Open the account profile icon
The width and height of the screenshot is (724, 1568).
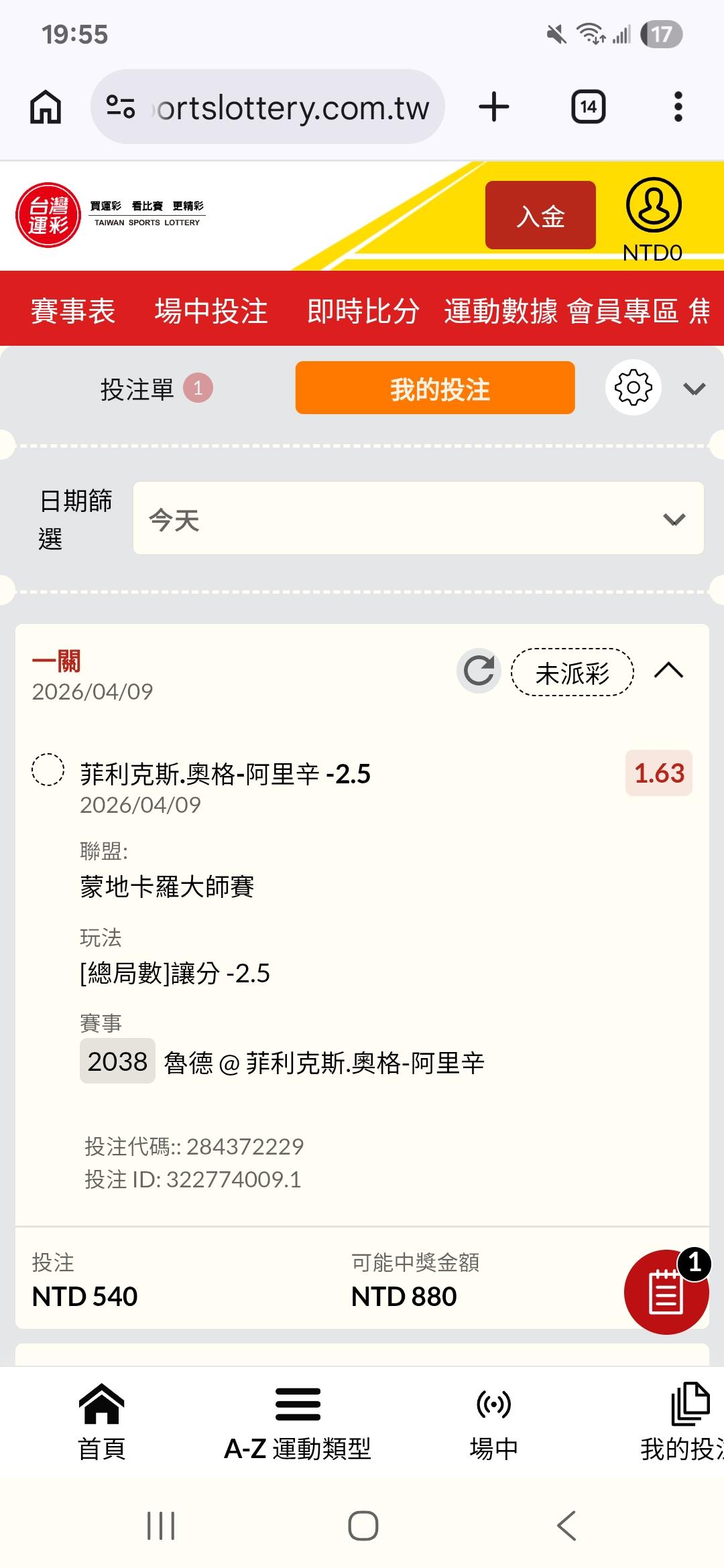pyautogui.click(x=654, y=206)
